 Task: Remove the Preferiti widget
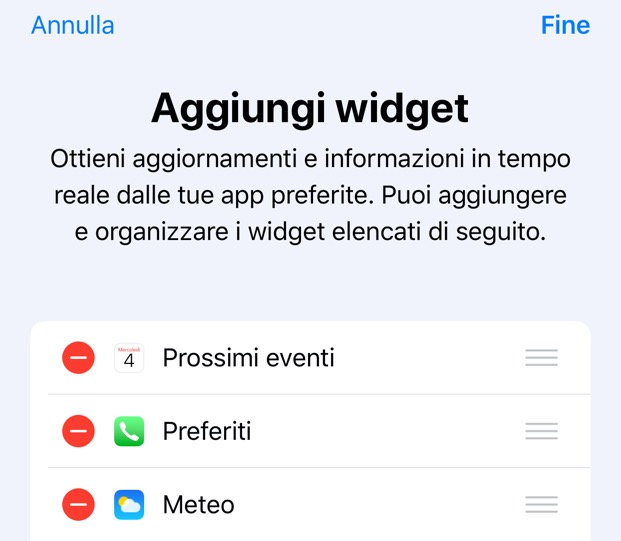pyautogui.click(x=78, y=431)
